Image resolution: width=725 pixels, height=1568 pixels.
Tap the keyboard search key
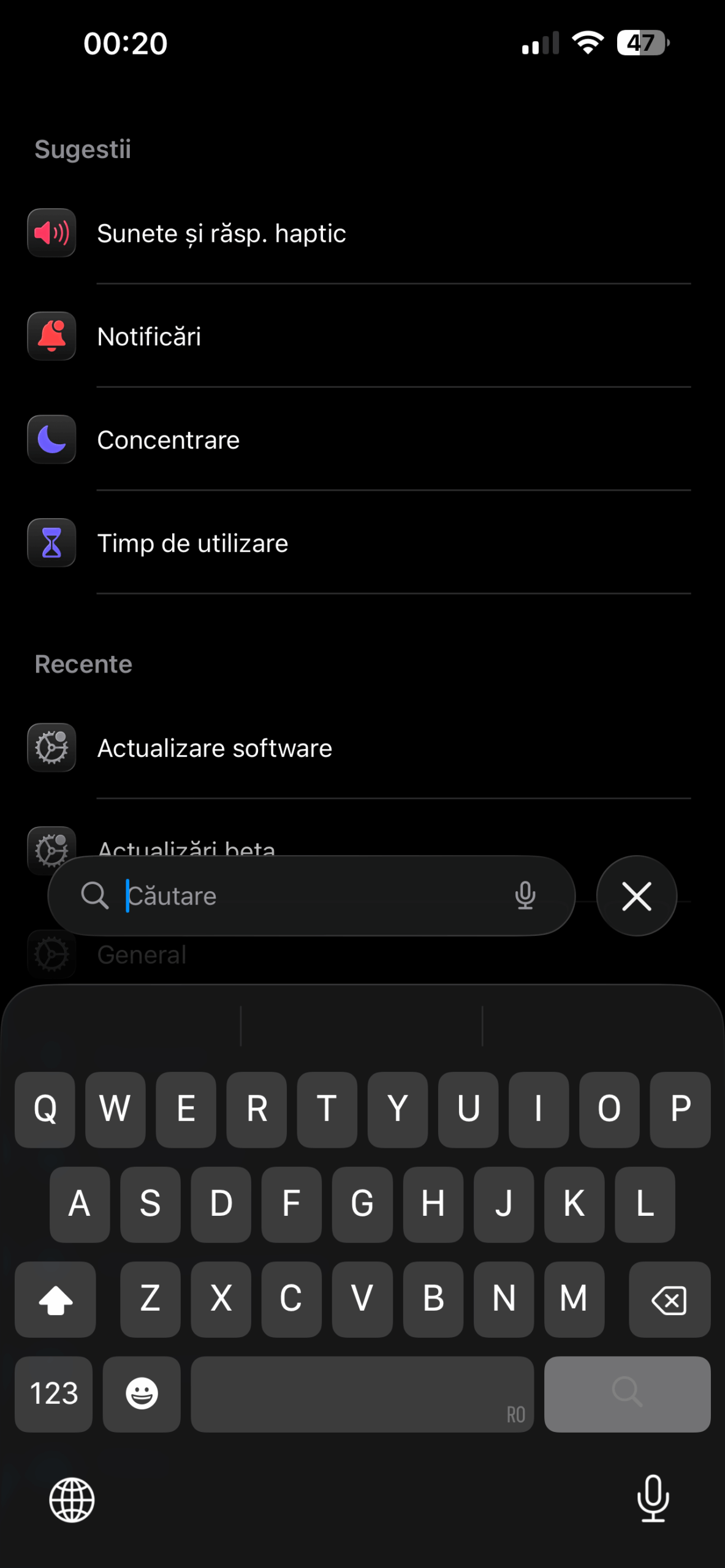click(x=627, y=1394)
